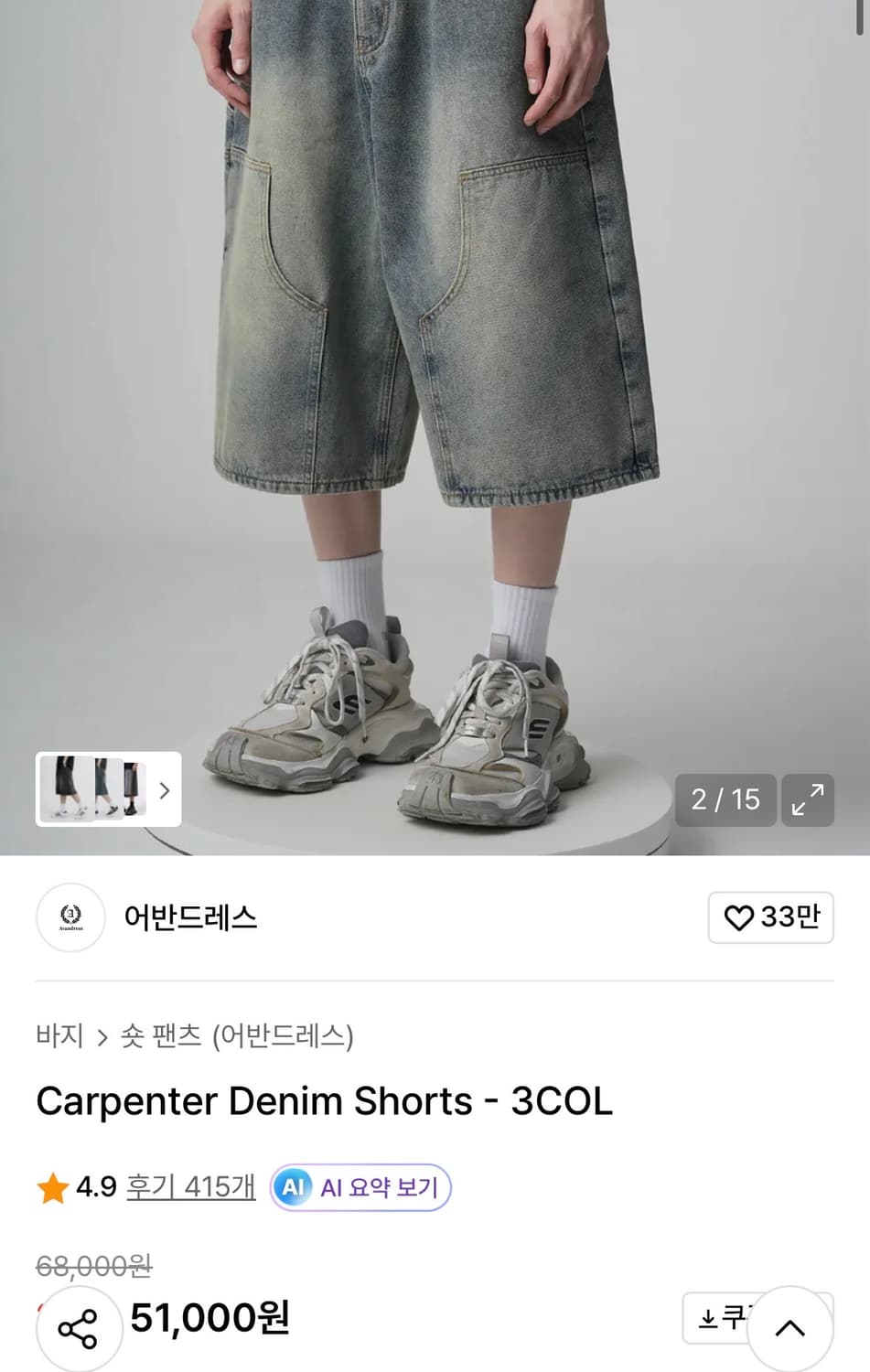The width and height of the screenshot is (870, 1372).
Task: Tap the share icon at bottom left
Action: pyautogui.click(x=79, y=1328)
